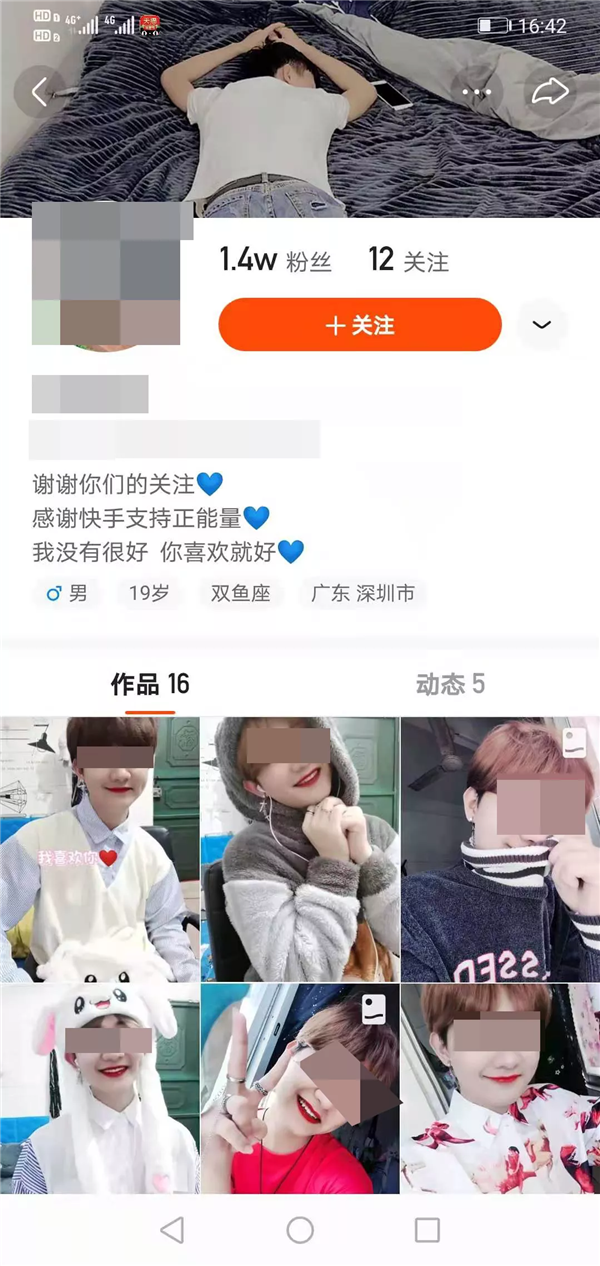The image size is (600, 1266).
Task: Open the red shirt peace sign video
Action: pos(300,1088)
